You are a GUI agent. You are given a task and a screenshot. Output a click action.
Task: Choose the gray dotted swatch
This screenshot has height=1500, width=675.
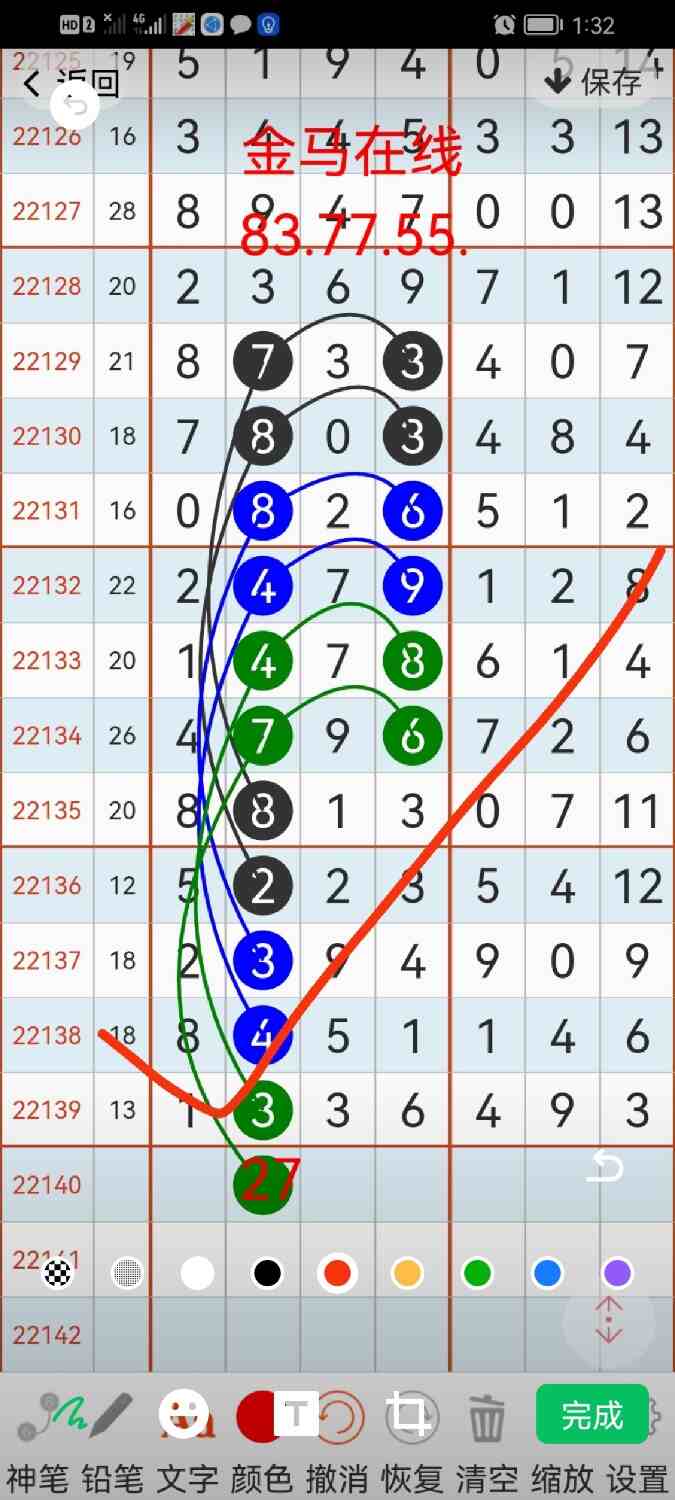coord(127,1273)
